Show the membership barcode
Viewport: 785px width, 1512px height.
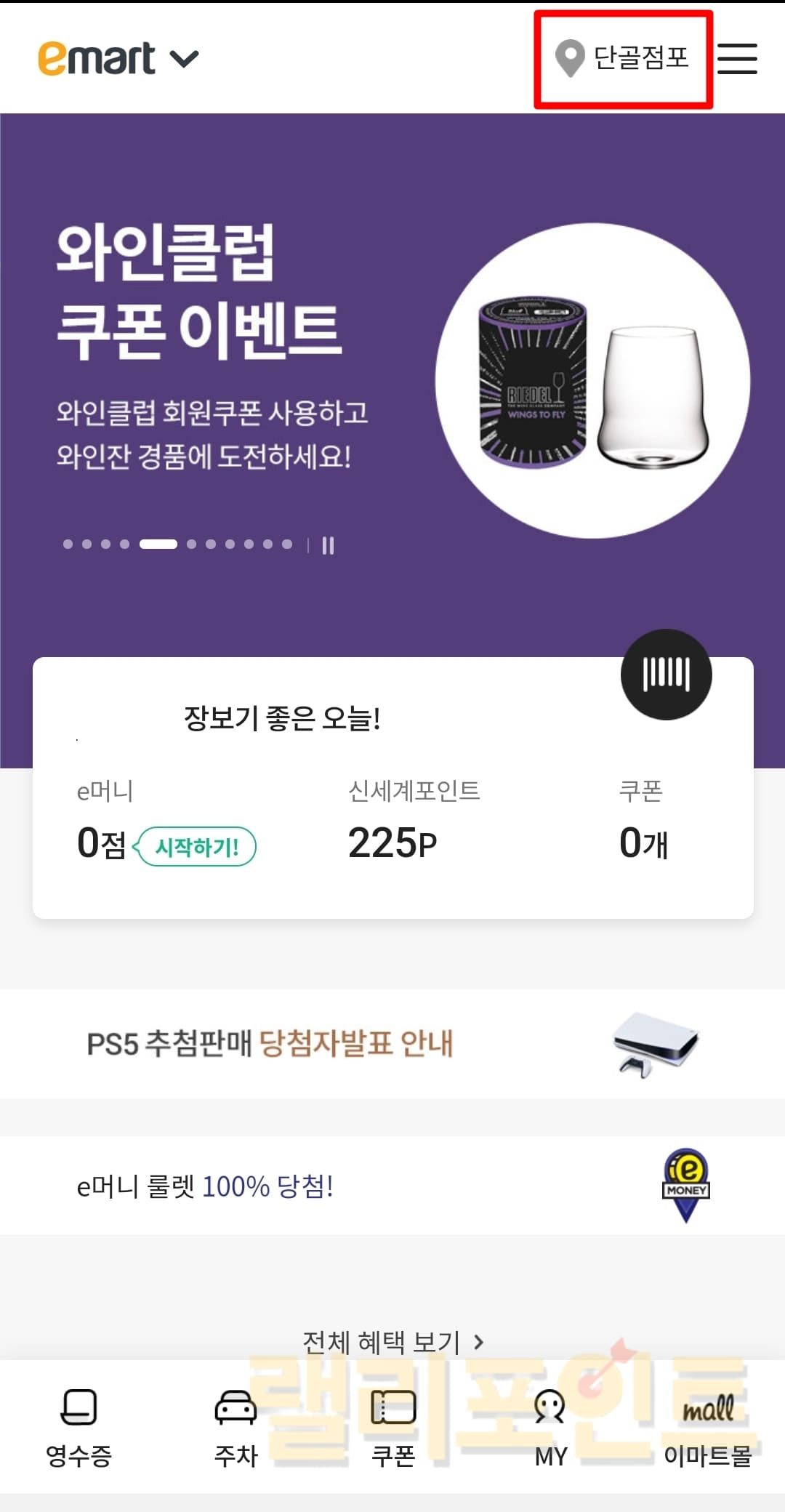(666, 675)
